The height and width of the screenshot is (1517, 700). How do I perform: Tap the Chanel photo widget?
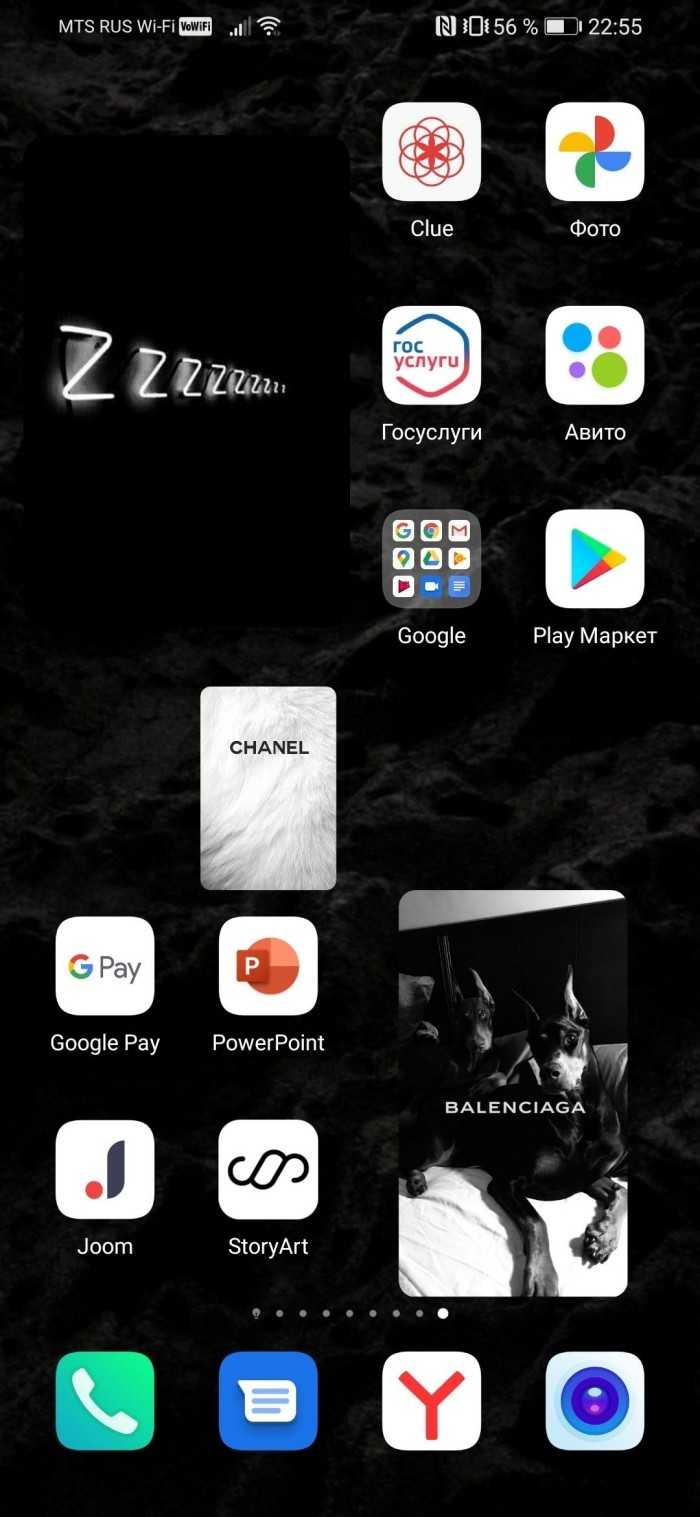[x=268, y=788]
